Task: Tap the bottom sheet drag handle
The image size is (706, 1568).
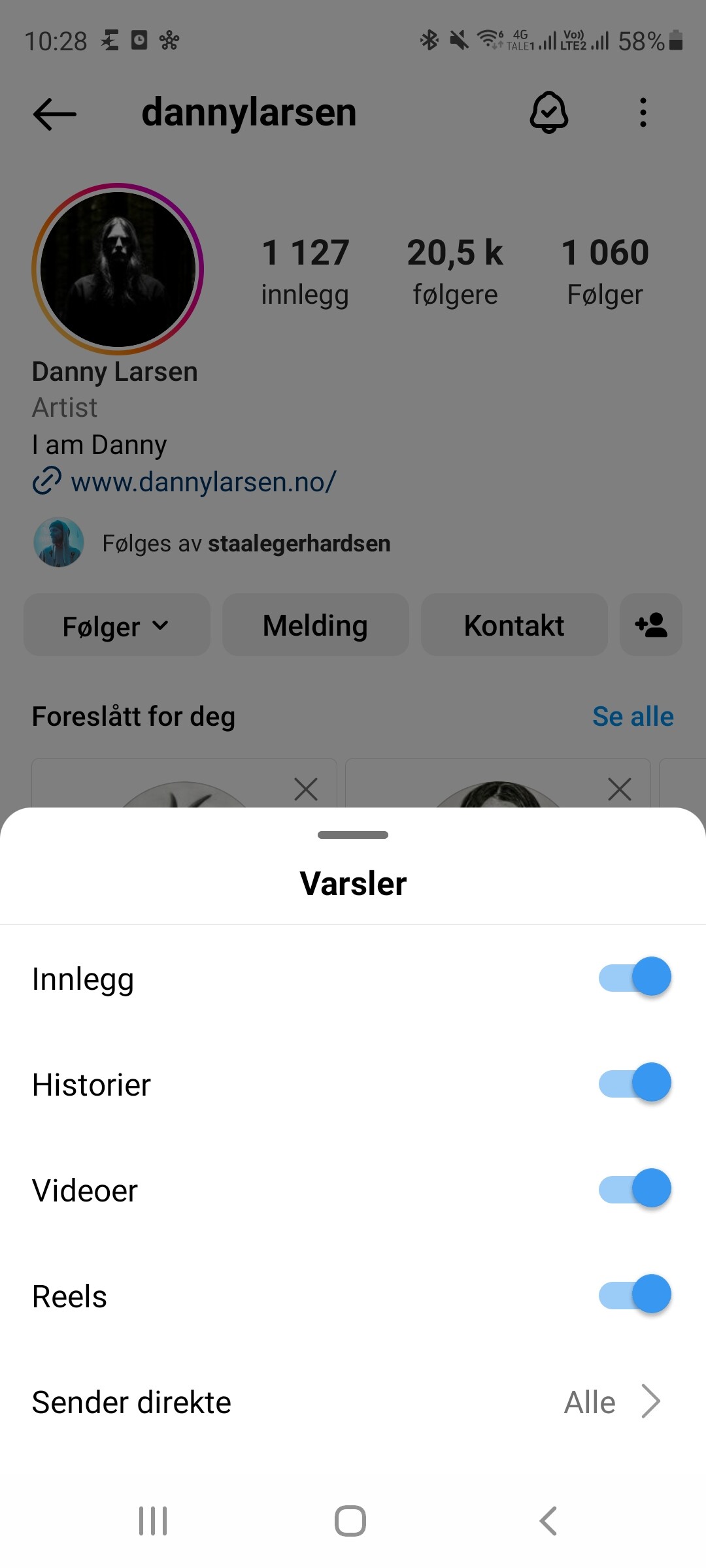Action: 353,835
